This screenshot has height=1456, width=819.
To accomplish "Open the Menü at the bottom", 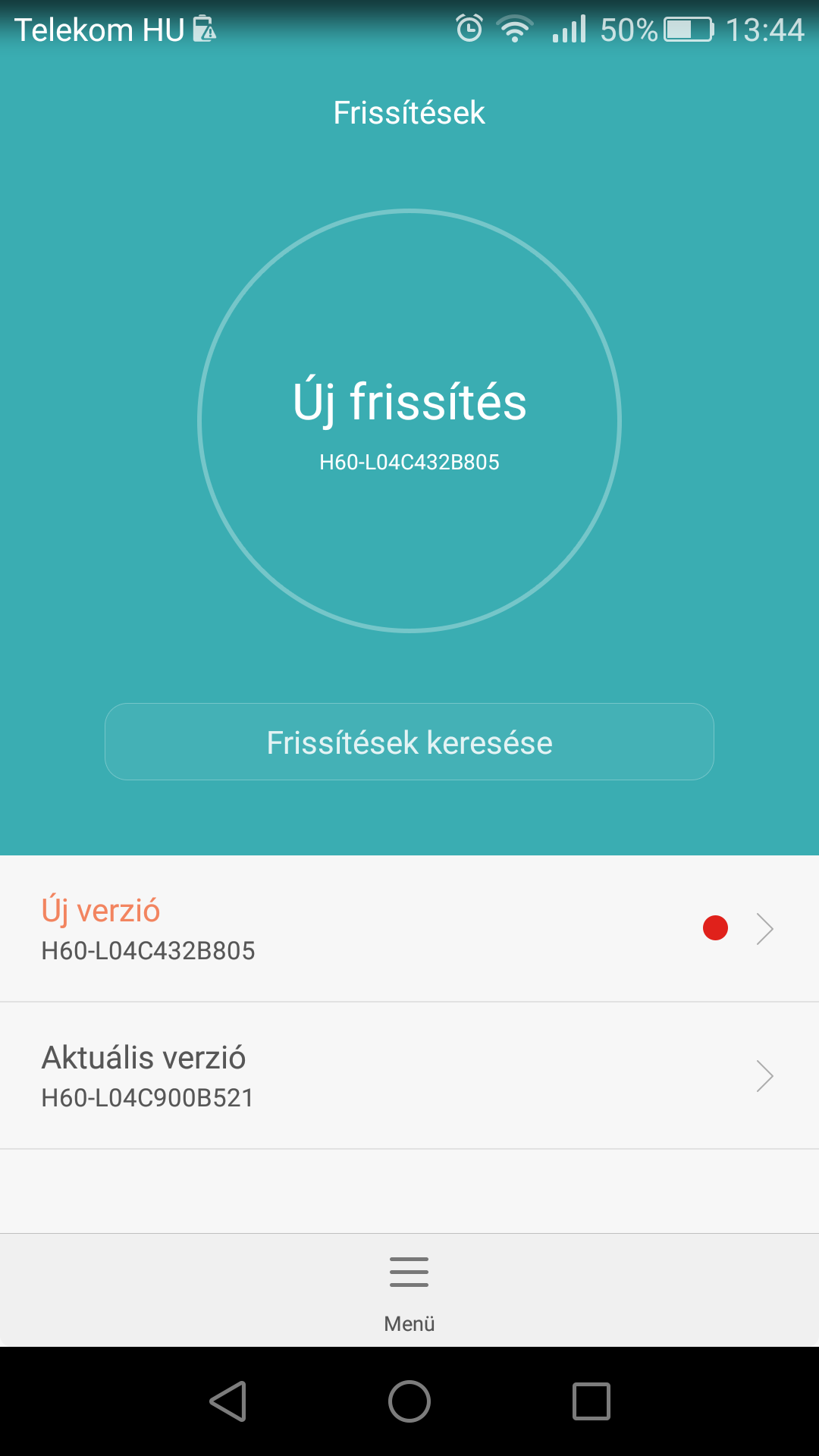I will pyautogui.click(x=409, y=1291).
